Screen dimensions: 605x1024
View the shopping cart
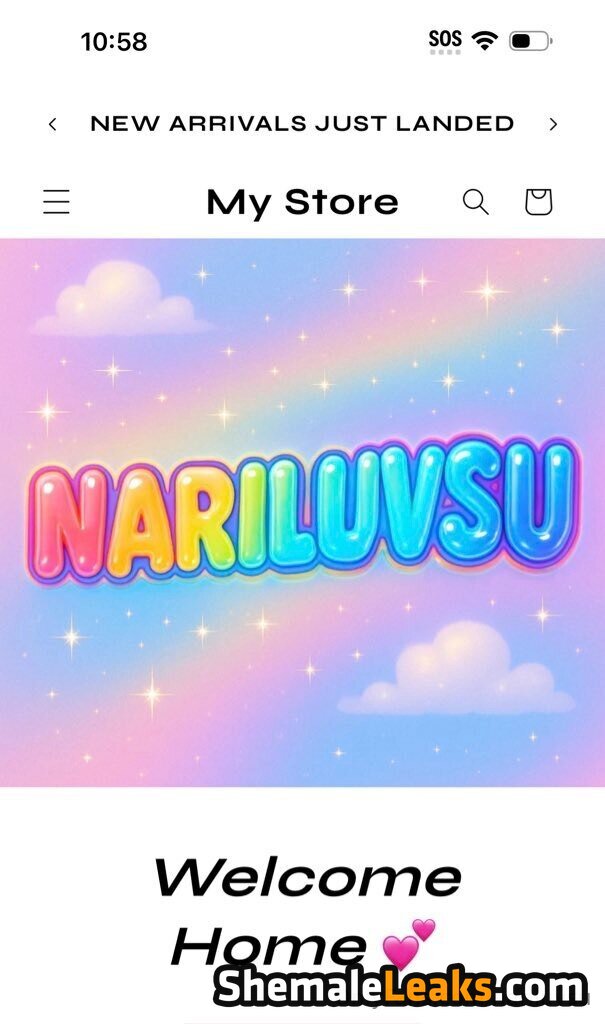pos(538,202)
